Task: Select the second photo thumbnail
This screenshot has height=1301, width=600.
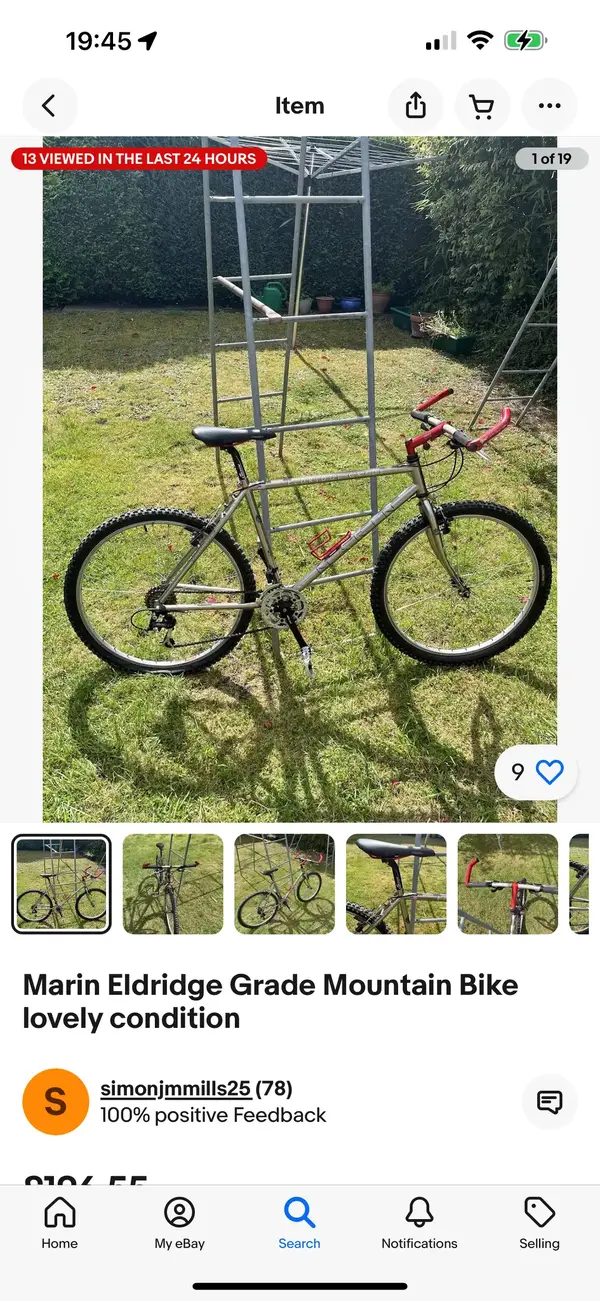Action: pos(173,884)
